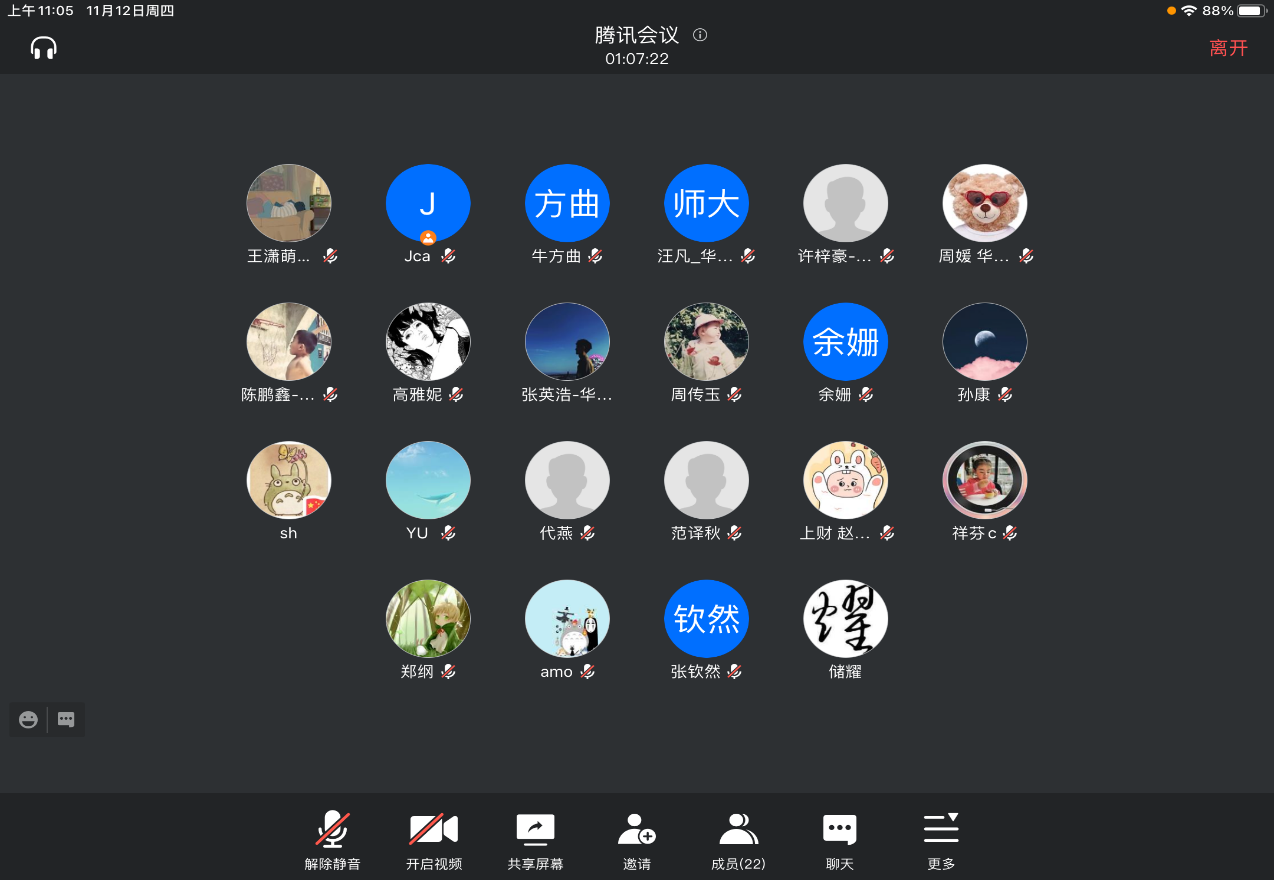The height and width of the screenshot is (880, 1274).
Task: Select participant 储耀's tile
Action: (x=845, y=620)
